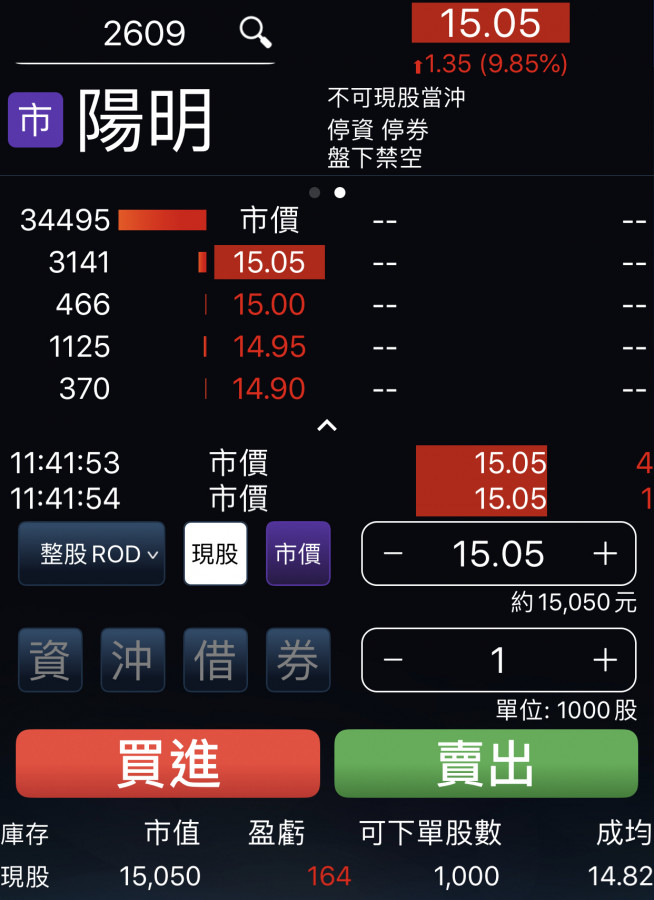The image size is (654, 900).
Task: Pick the 15.00 bid price row
Action: [x=269, y=304]
